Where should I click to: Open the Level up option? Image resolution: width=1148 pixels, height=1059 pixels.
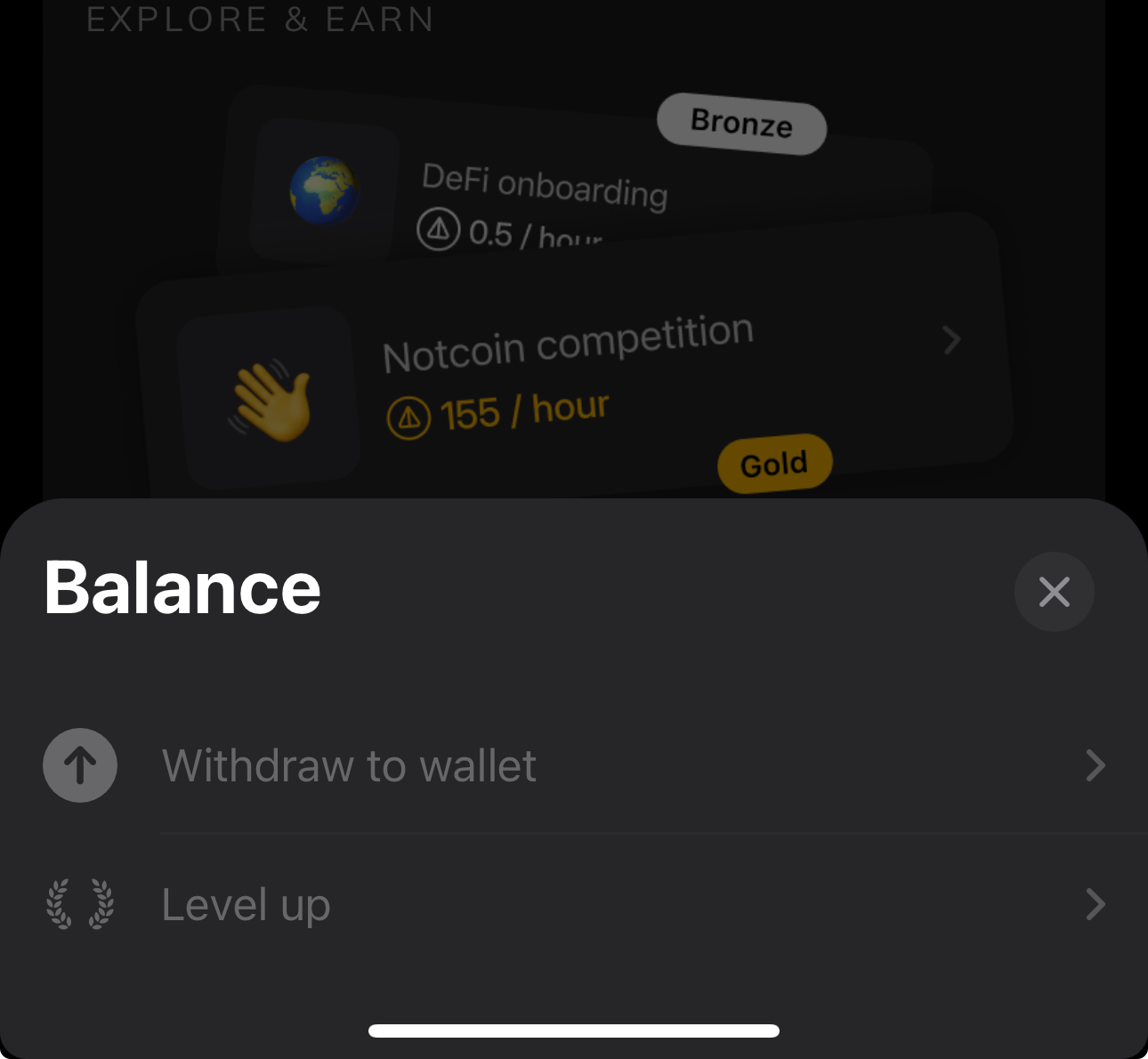pos(574,904)
